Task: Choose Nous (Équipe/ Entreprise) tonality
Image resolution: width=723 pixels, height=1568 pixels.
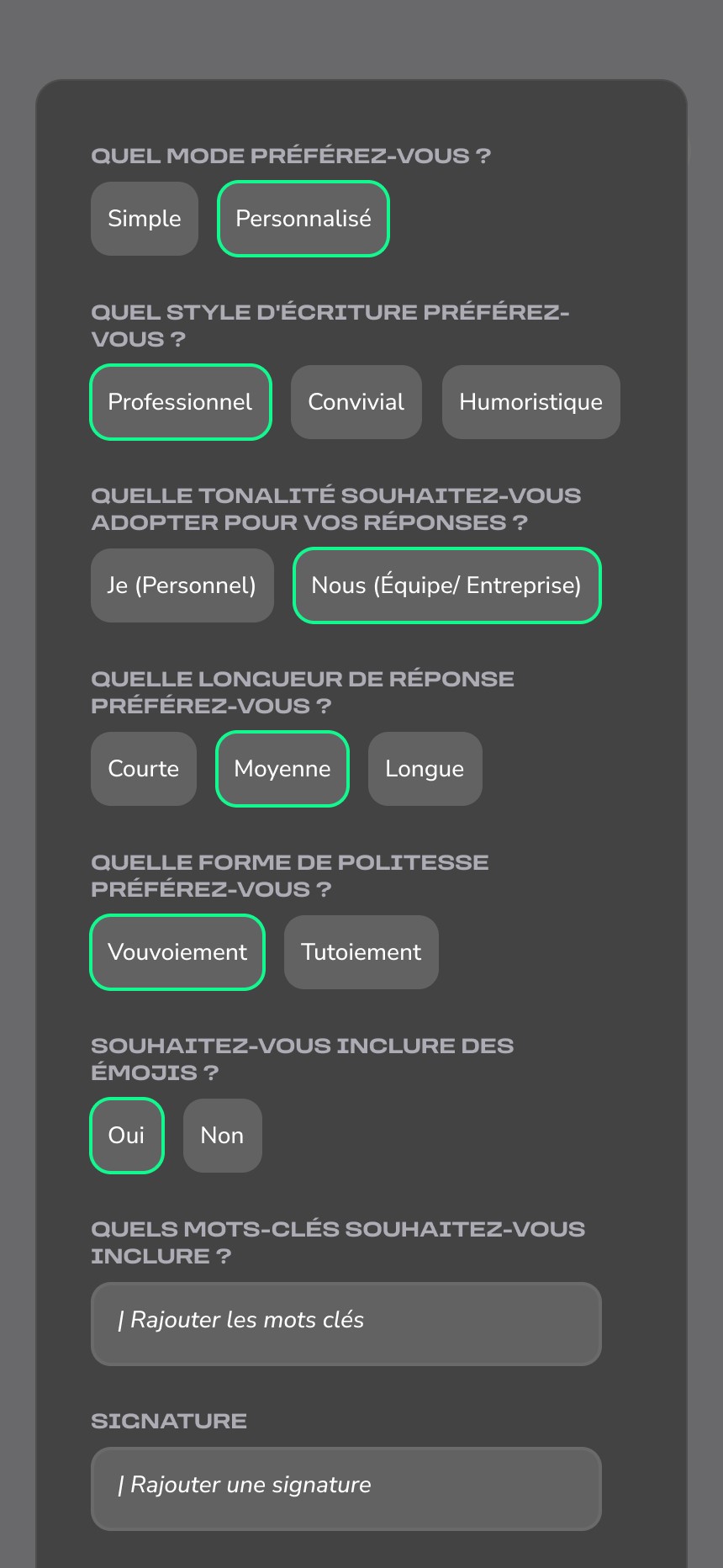Action: [x=446, y=585]
